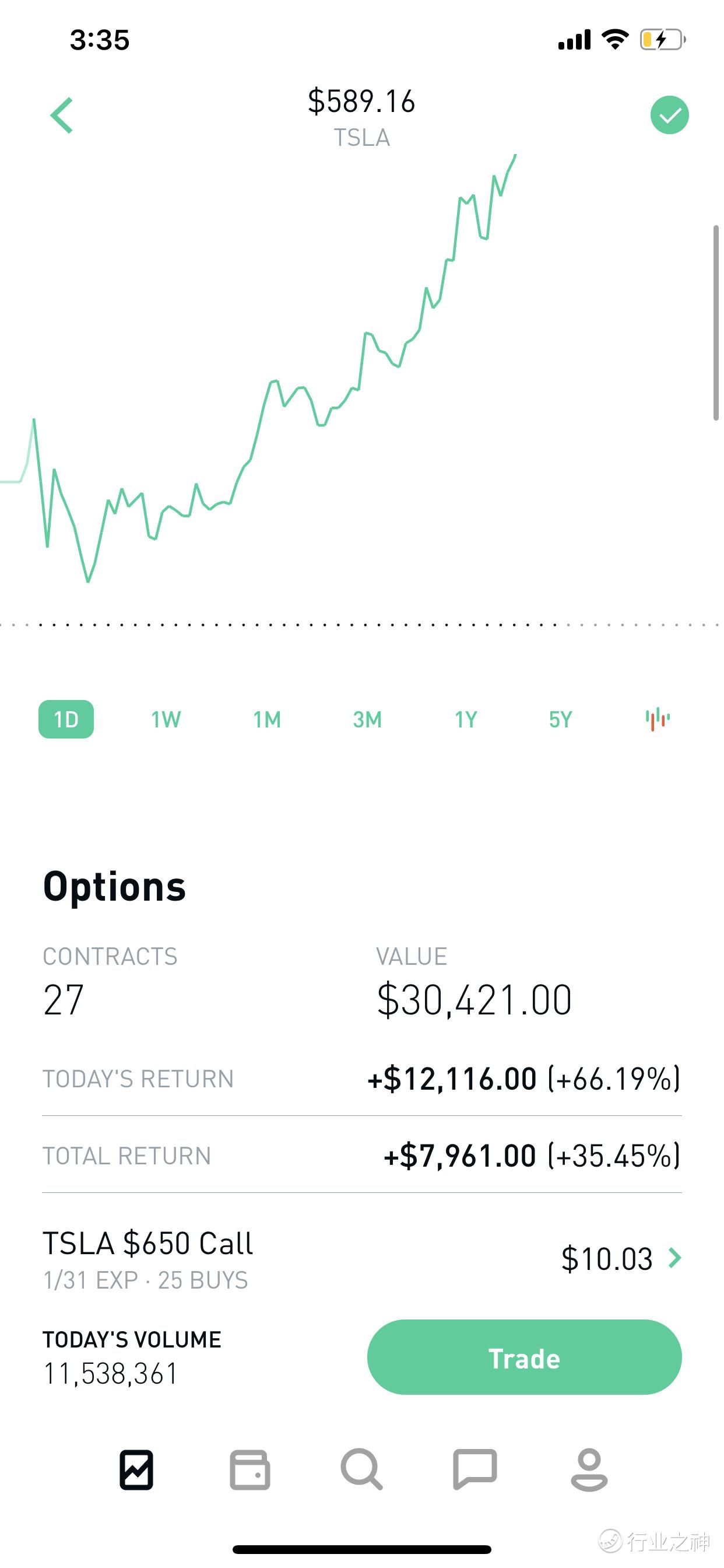This screenshot has width=724, height=1568.
Task: Toggle candlestick chart view
Action: [x=657, y=719]
